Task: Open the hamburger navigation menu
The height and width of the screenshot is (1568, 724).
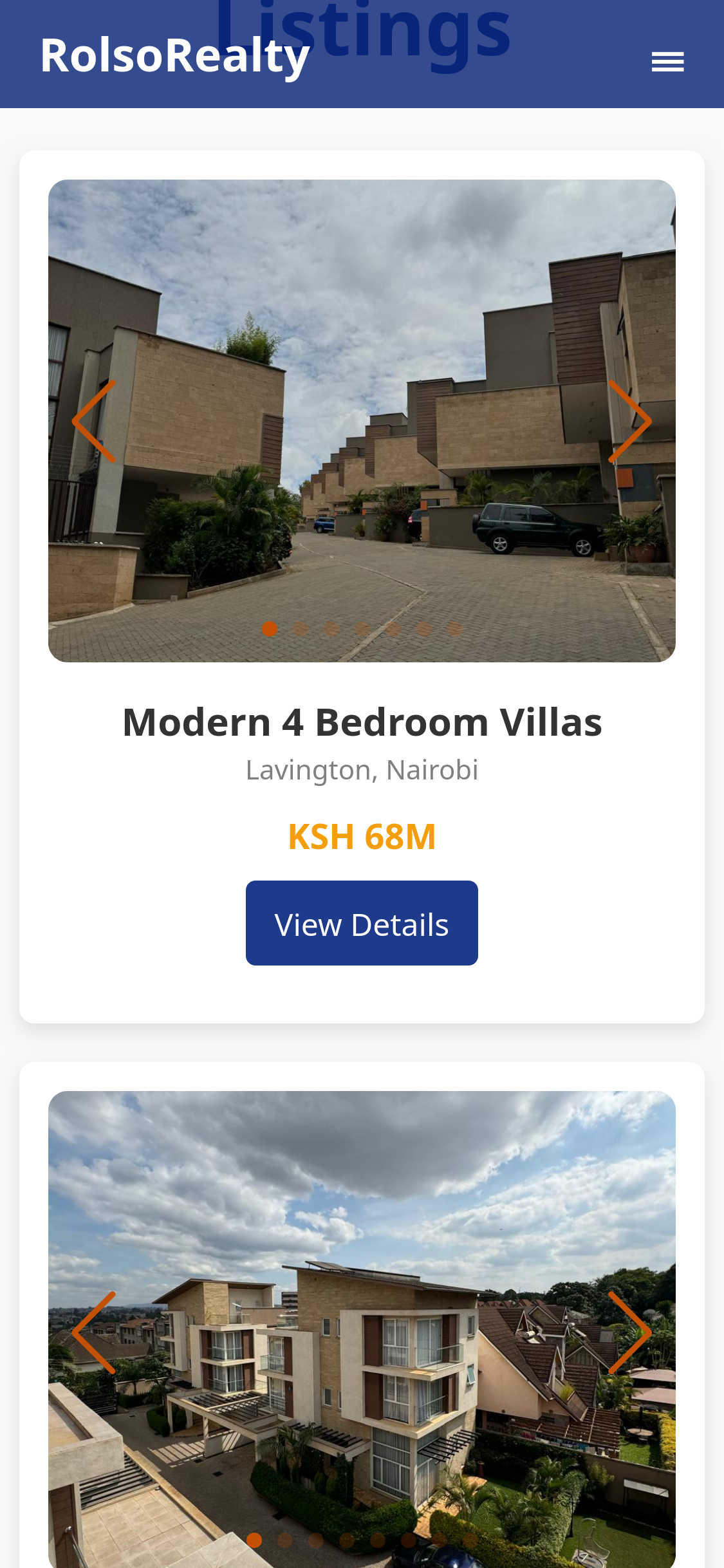Action: [667, 62]
